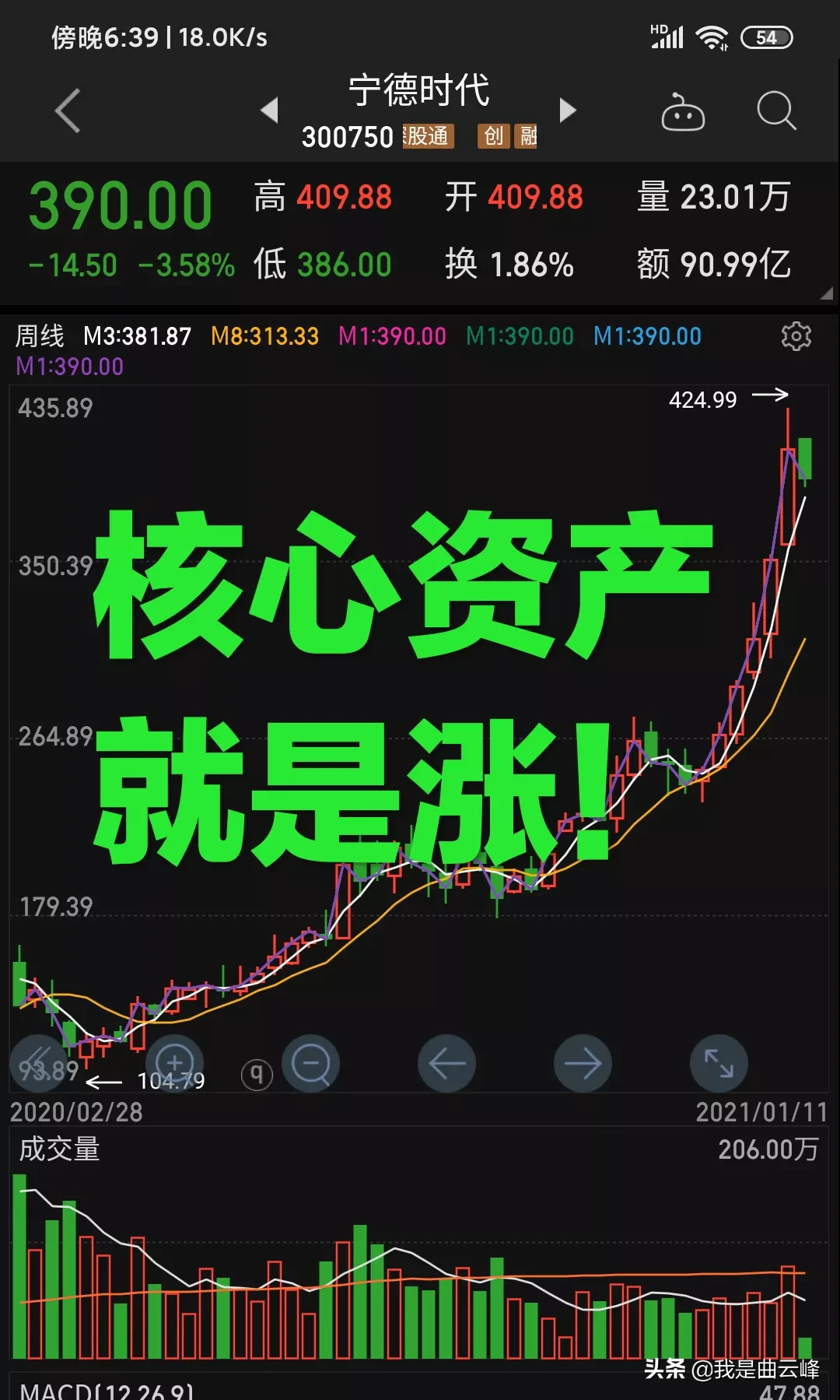Screen dimensions: 840x1400
Task: Move the chart view right with the arrow
Action: click(x=583, y=1063)
